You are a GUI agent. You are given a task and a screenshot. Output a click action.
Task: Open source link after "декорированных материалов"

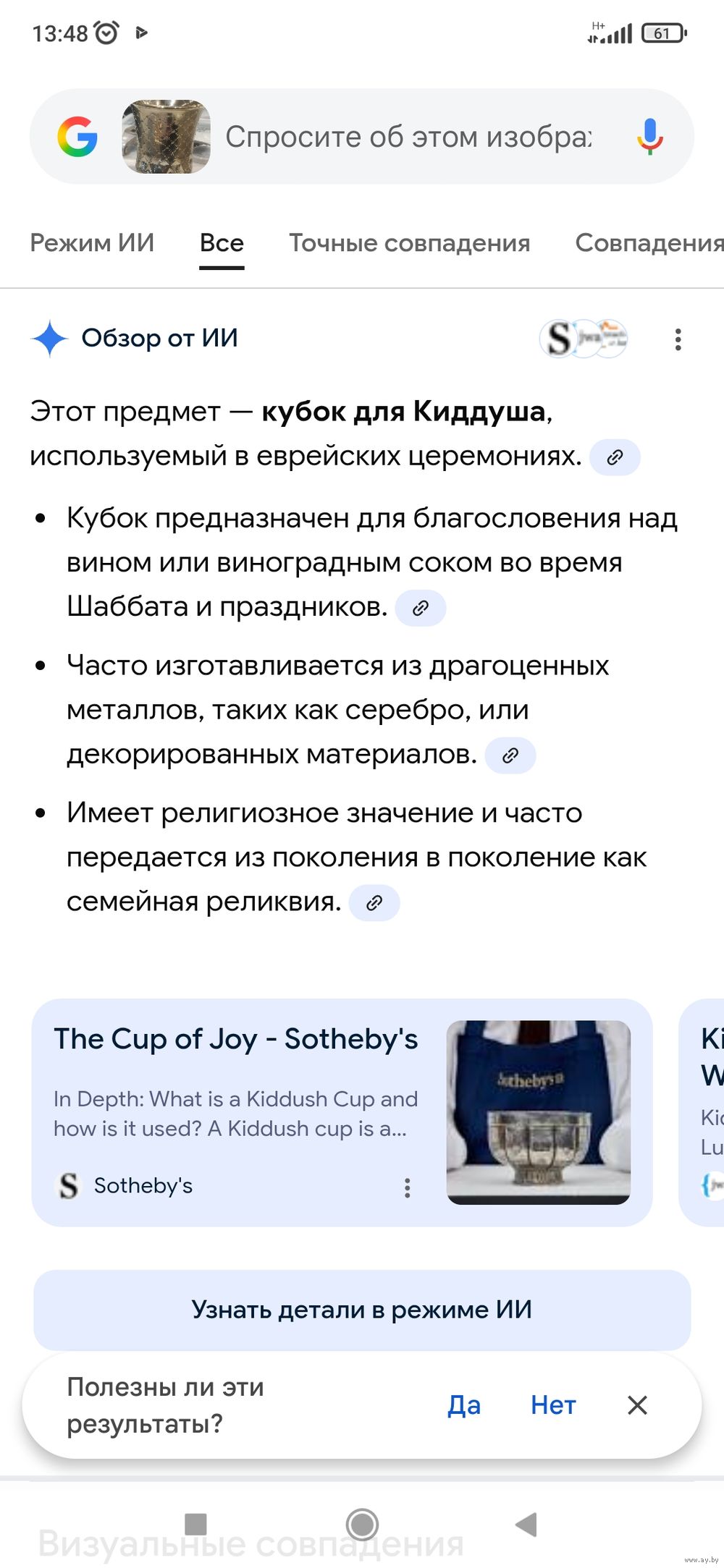pos(510,755)
